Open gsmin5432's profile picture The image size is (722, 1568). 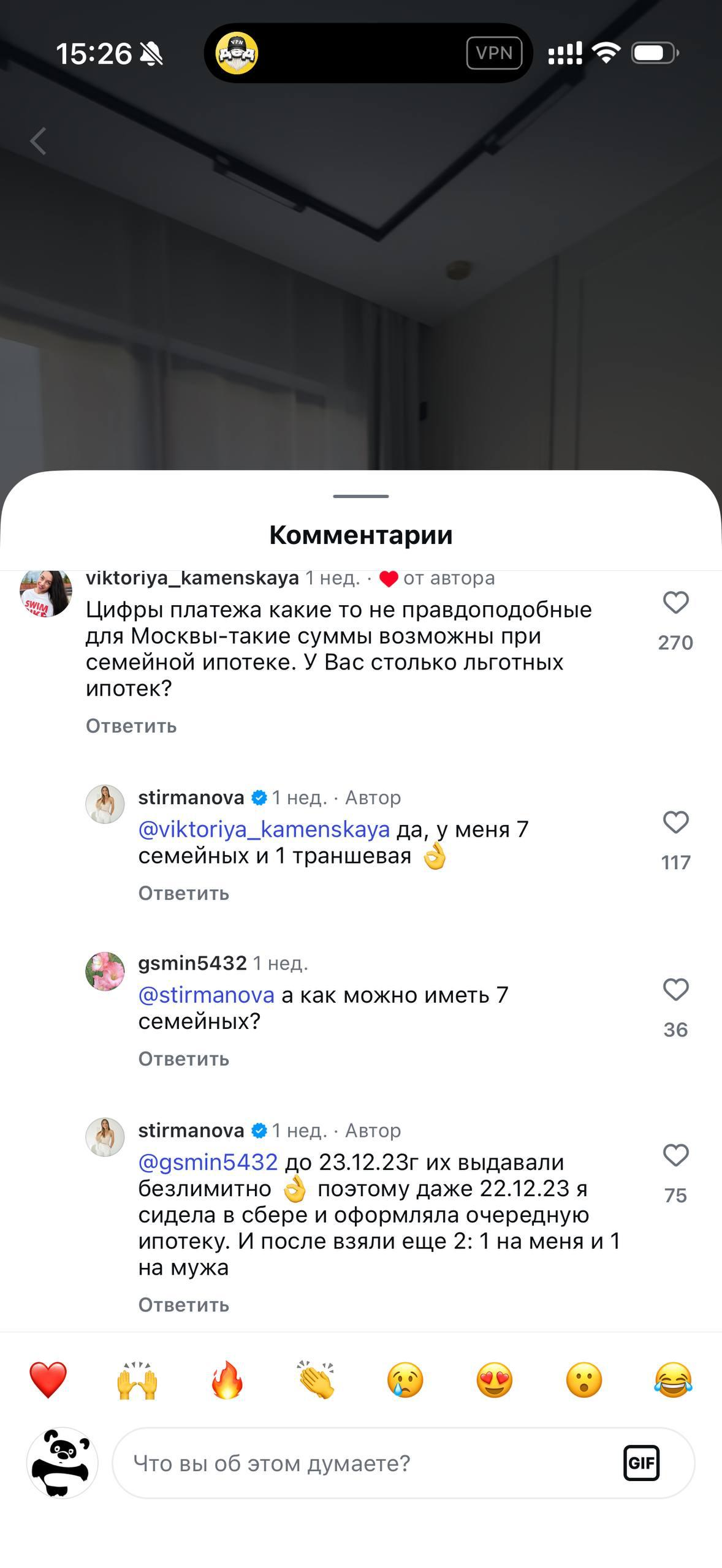pos(105,971)
